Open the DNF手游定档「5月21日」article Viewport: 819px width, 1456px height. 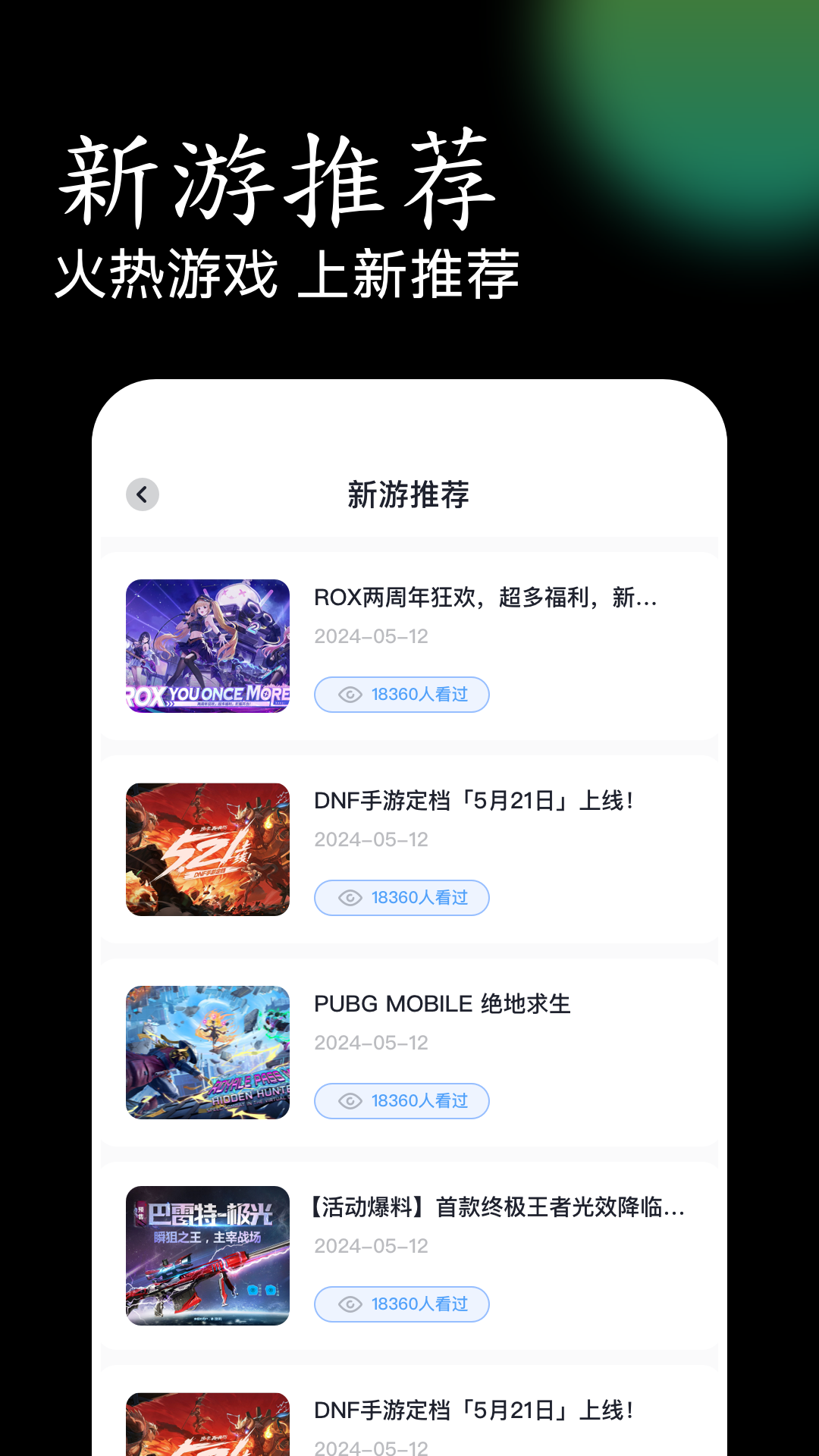tap(477, 802)
